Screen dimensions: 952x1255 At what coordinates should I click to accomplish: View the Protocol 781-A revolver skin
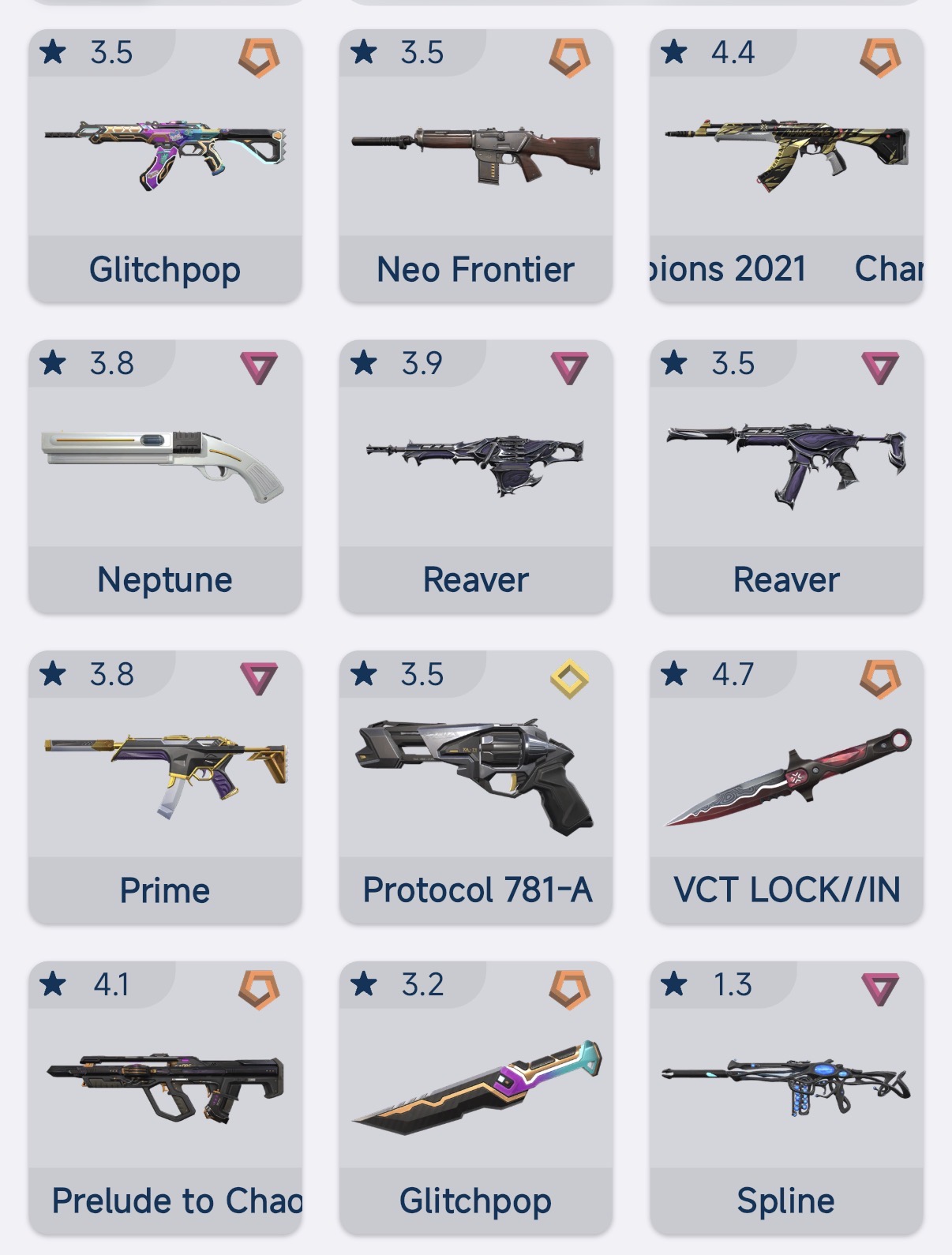tap(475, 787)
